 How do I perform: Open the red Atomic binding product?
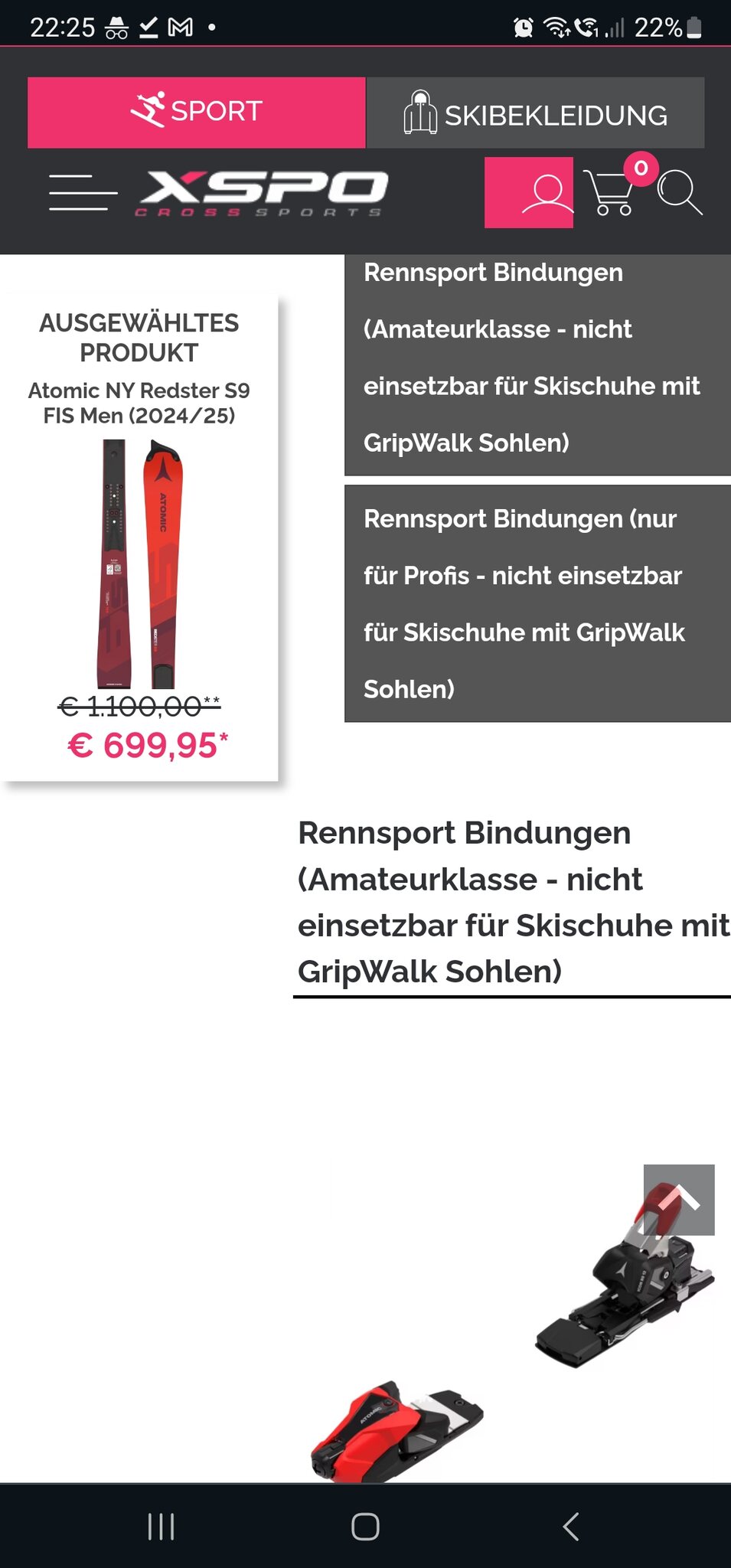coord(396,1430)
